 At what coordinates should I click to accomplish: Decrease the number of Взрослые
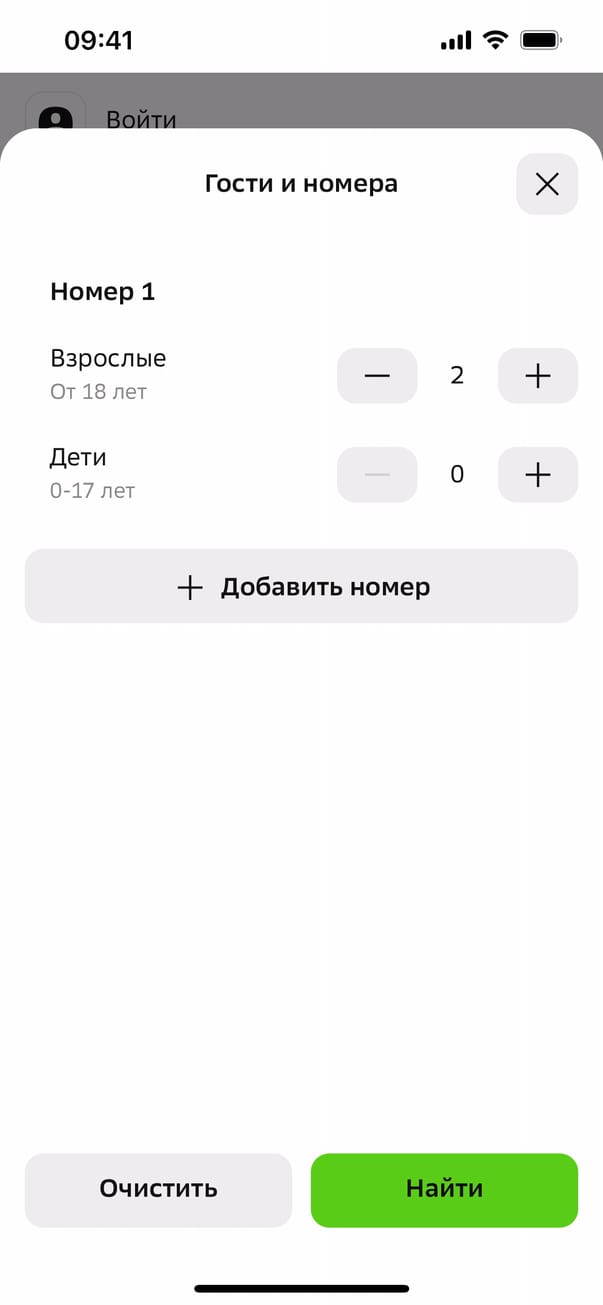tap(377, 376)
